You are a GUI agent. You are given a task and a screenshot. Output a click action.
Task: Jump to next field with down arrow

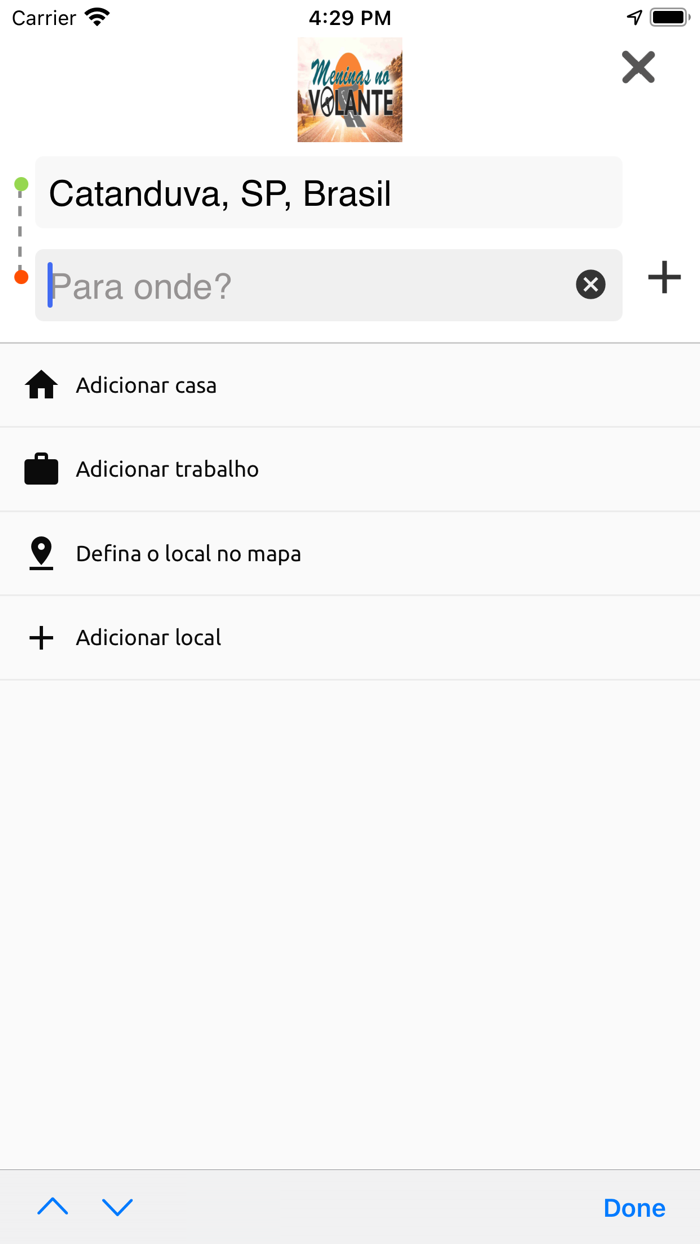(x=117, y=1207)
